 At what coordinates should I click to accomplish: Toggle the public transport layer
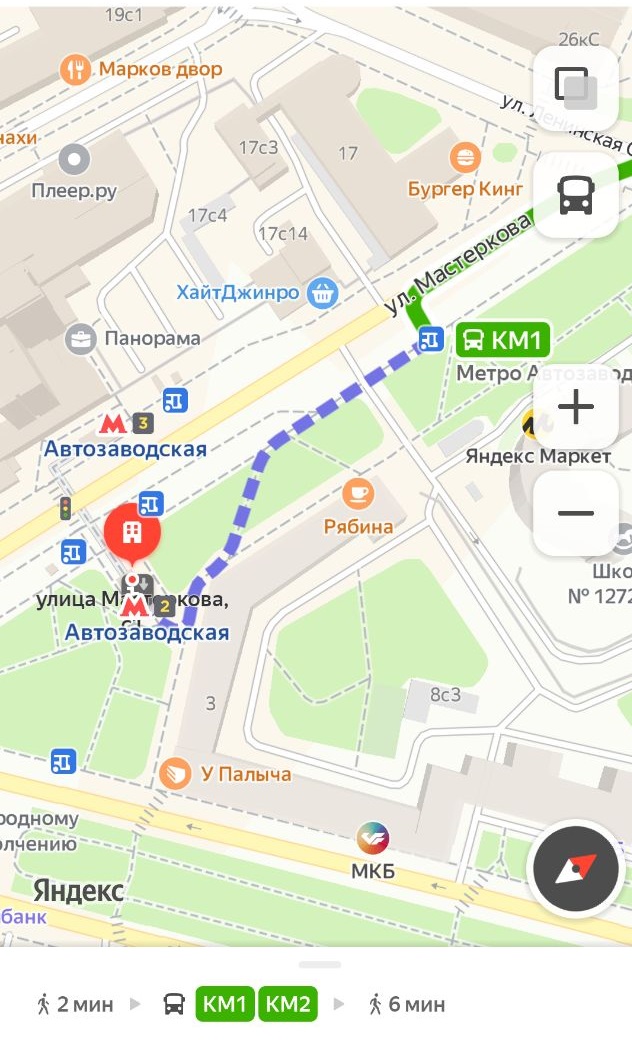pyautogui.click(x=575, y=195)
